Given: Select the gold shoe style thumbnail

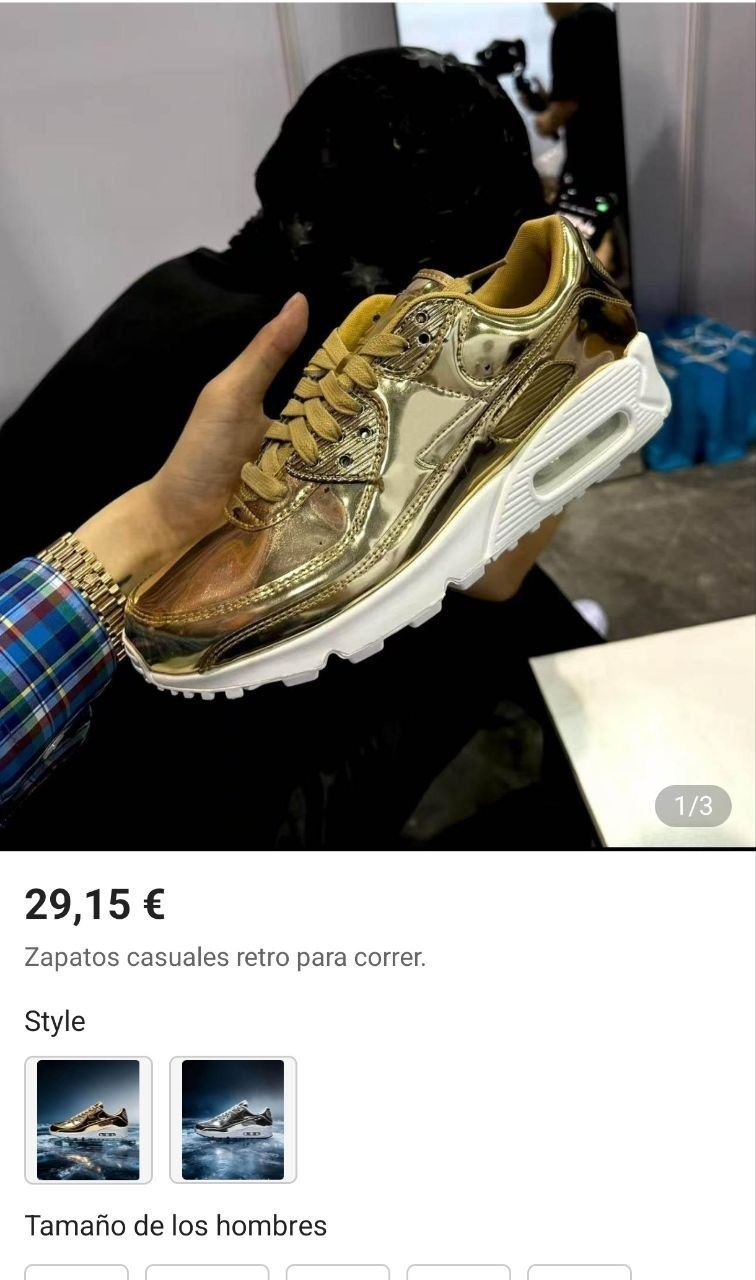Looking at the screenshot, I should point(88,1120).
